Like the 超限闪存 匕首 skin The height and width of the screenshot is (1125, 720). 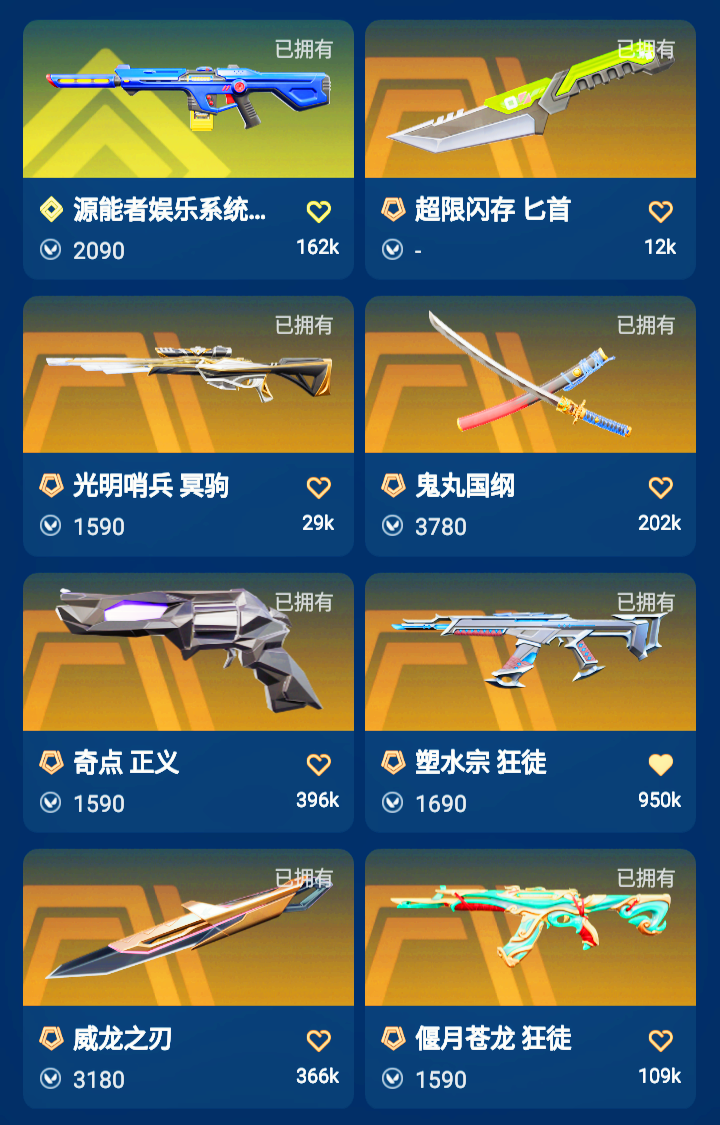click(x=660, y=211)
